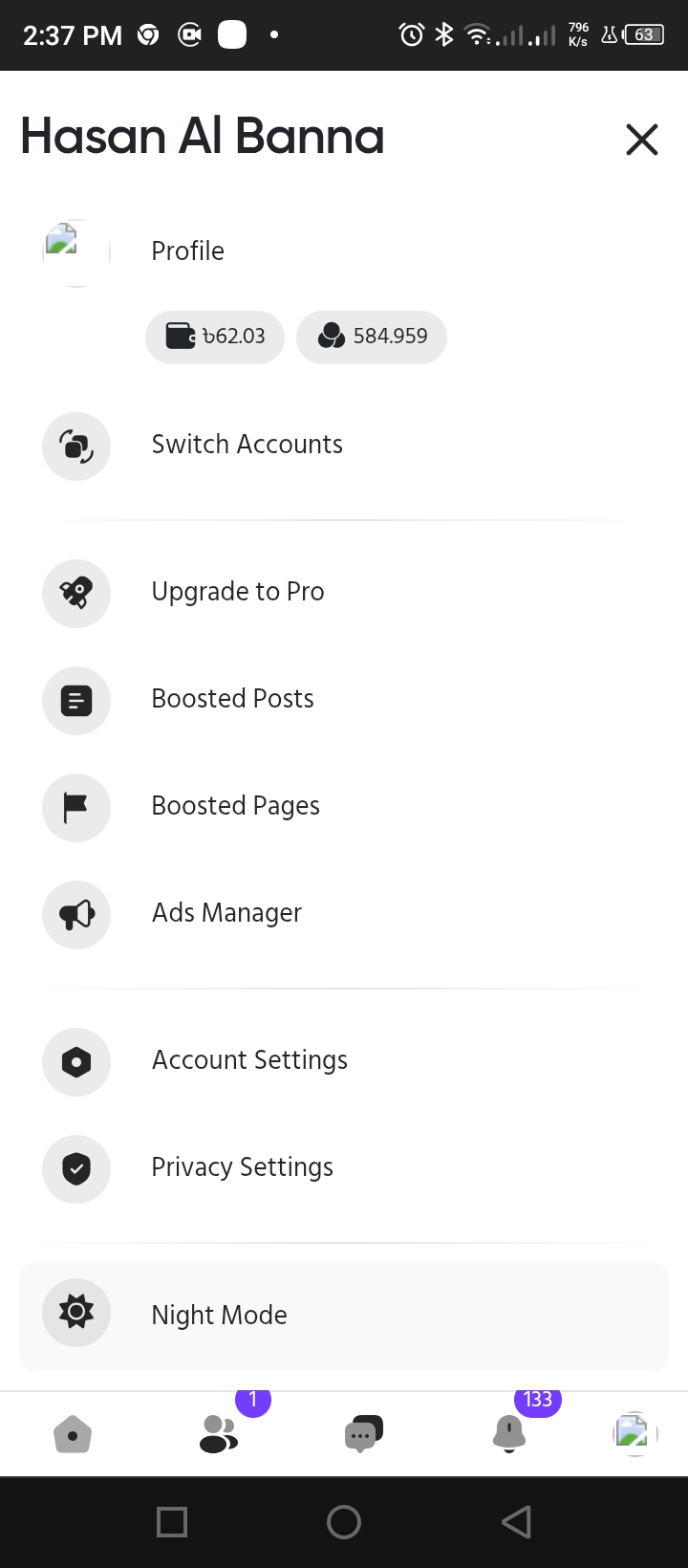Screen dimensions: 688x1568
Task: Open Boosted Posts
Action: click(344, 700)
